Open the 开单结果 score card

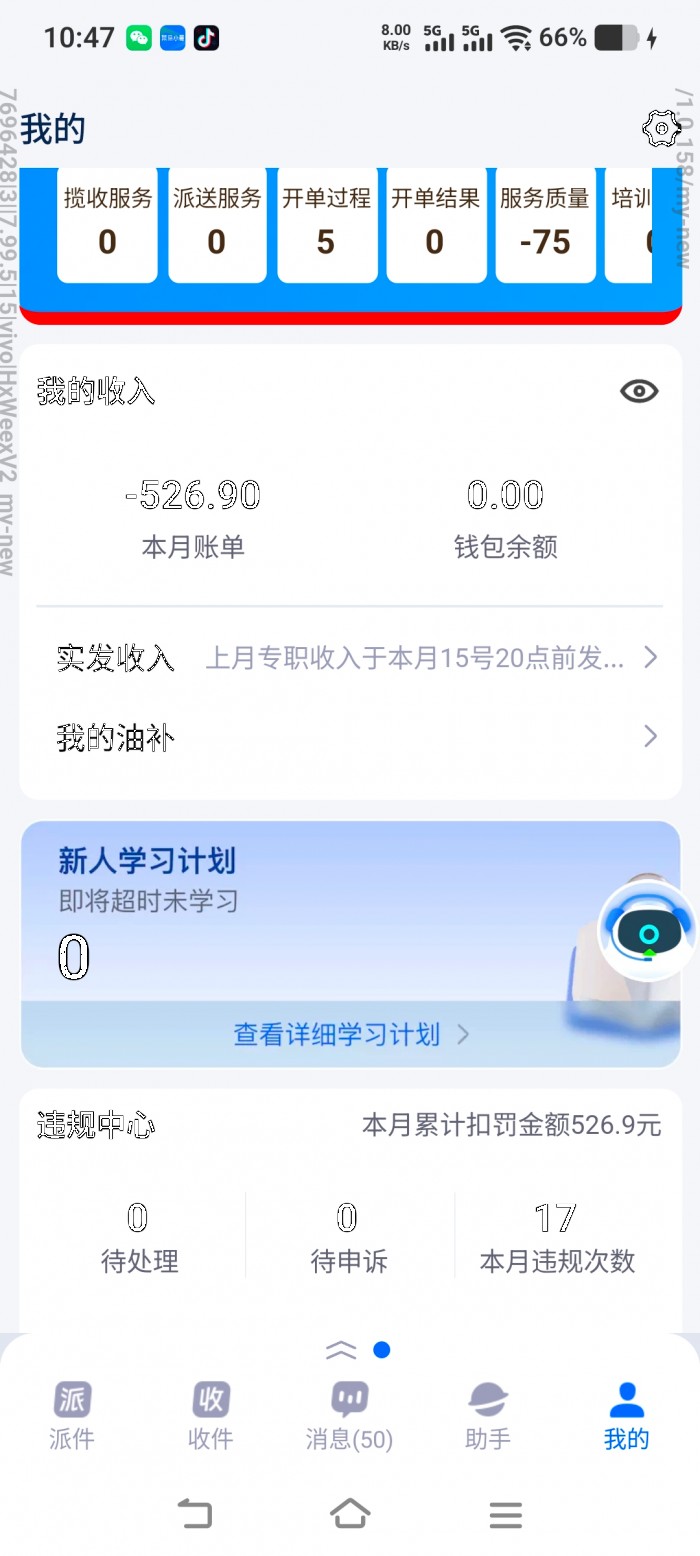pos(435,224)
